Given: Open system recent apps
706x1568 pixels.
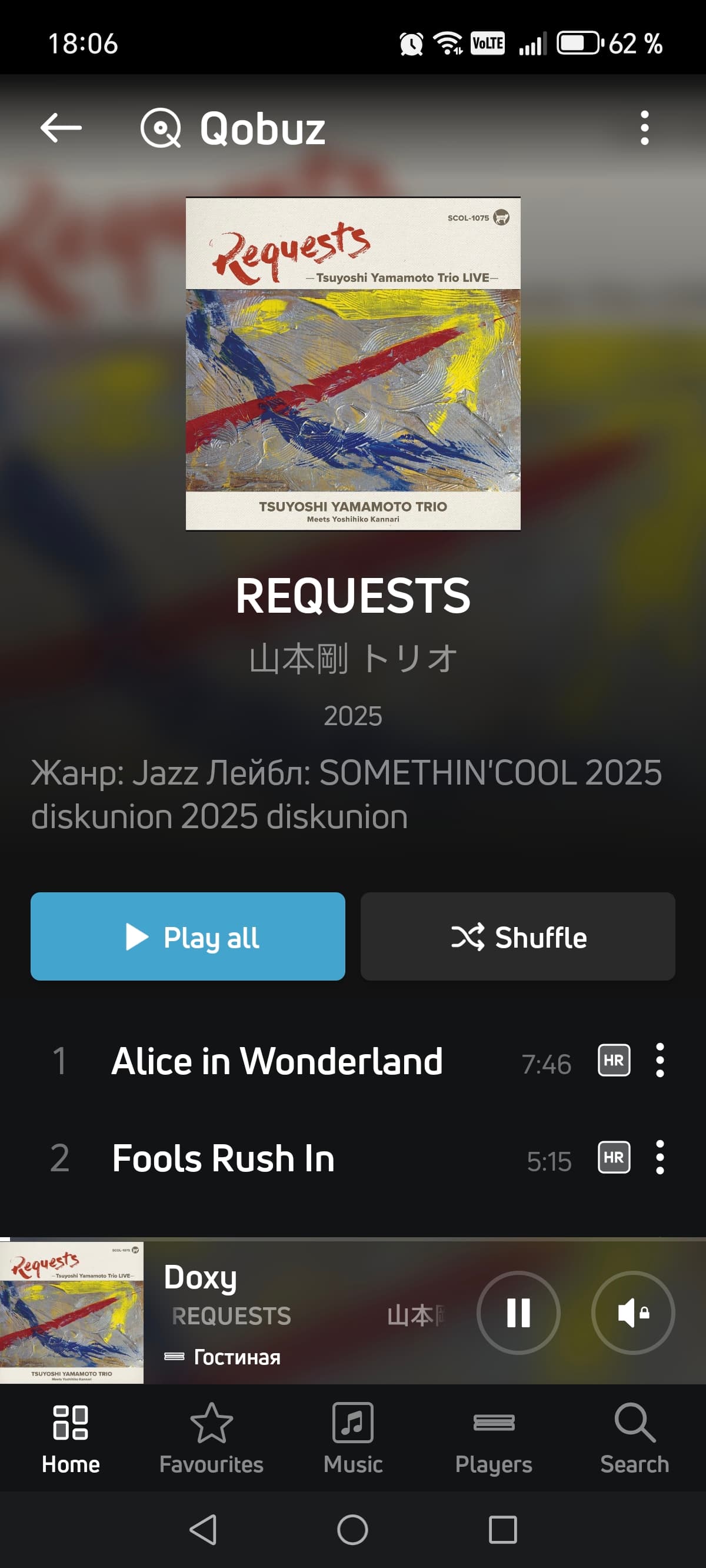Looking at the screenshot, I should (x=502, y=1530).
